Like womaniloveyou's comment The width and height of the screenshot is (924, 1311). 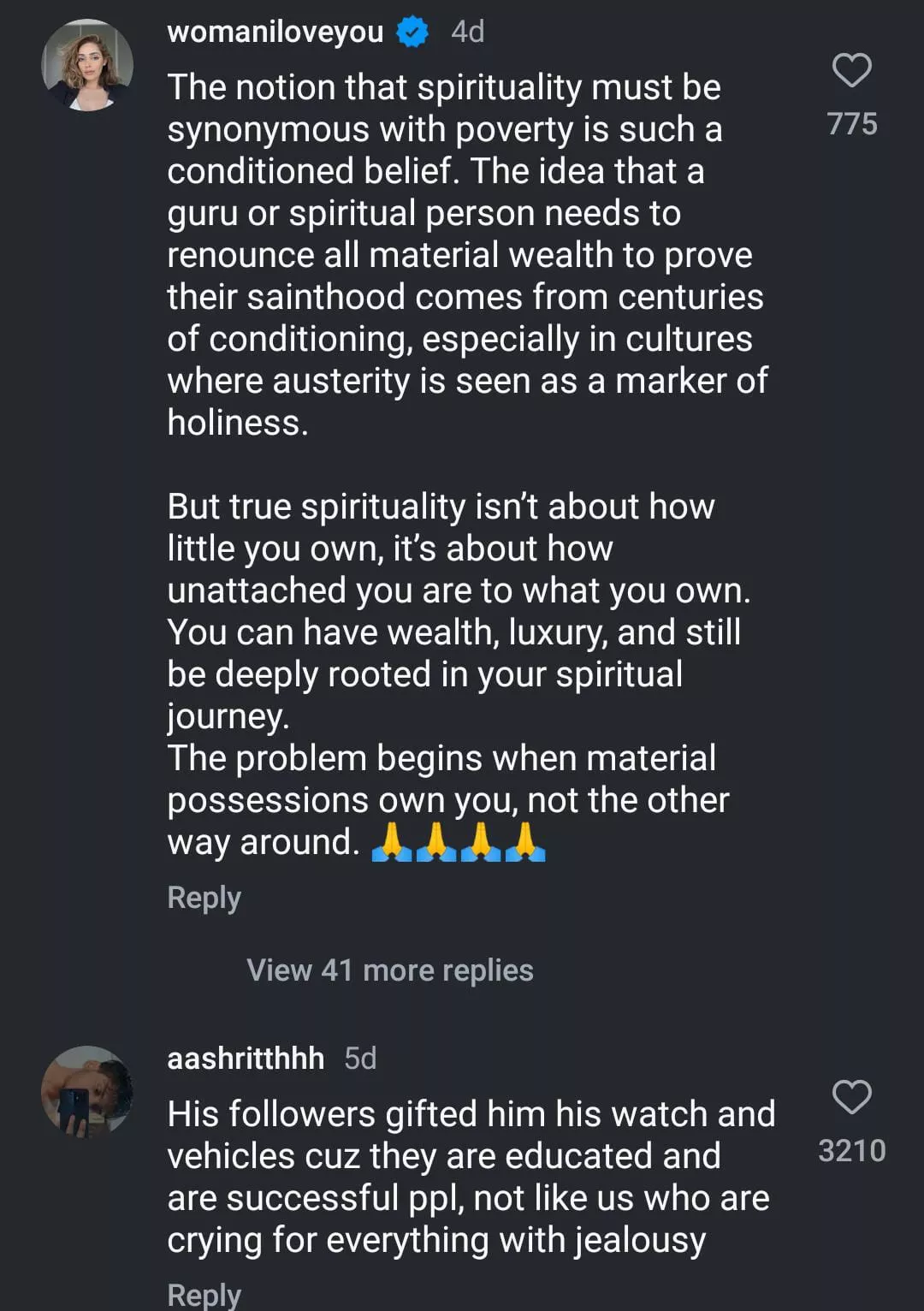[x=851, y=71]
